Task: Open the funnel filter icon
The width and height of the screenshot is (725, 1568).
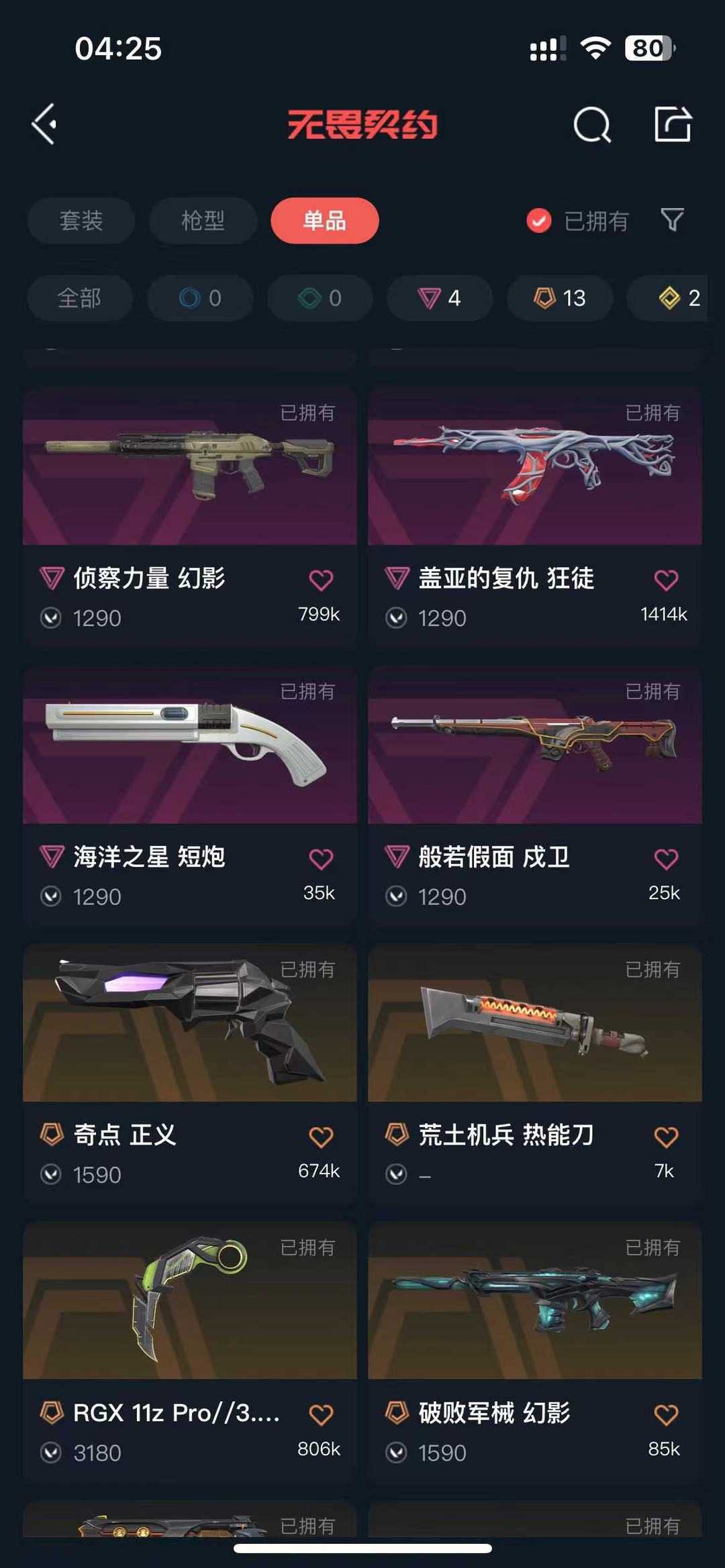Action: pos(672,220)
